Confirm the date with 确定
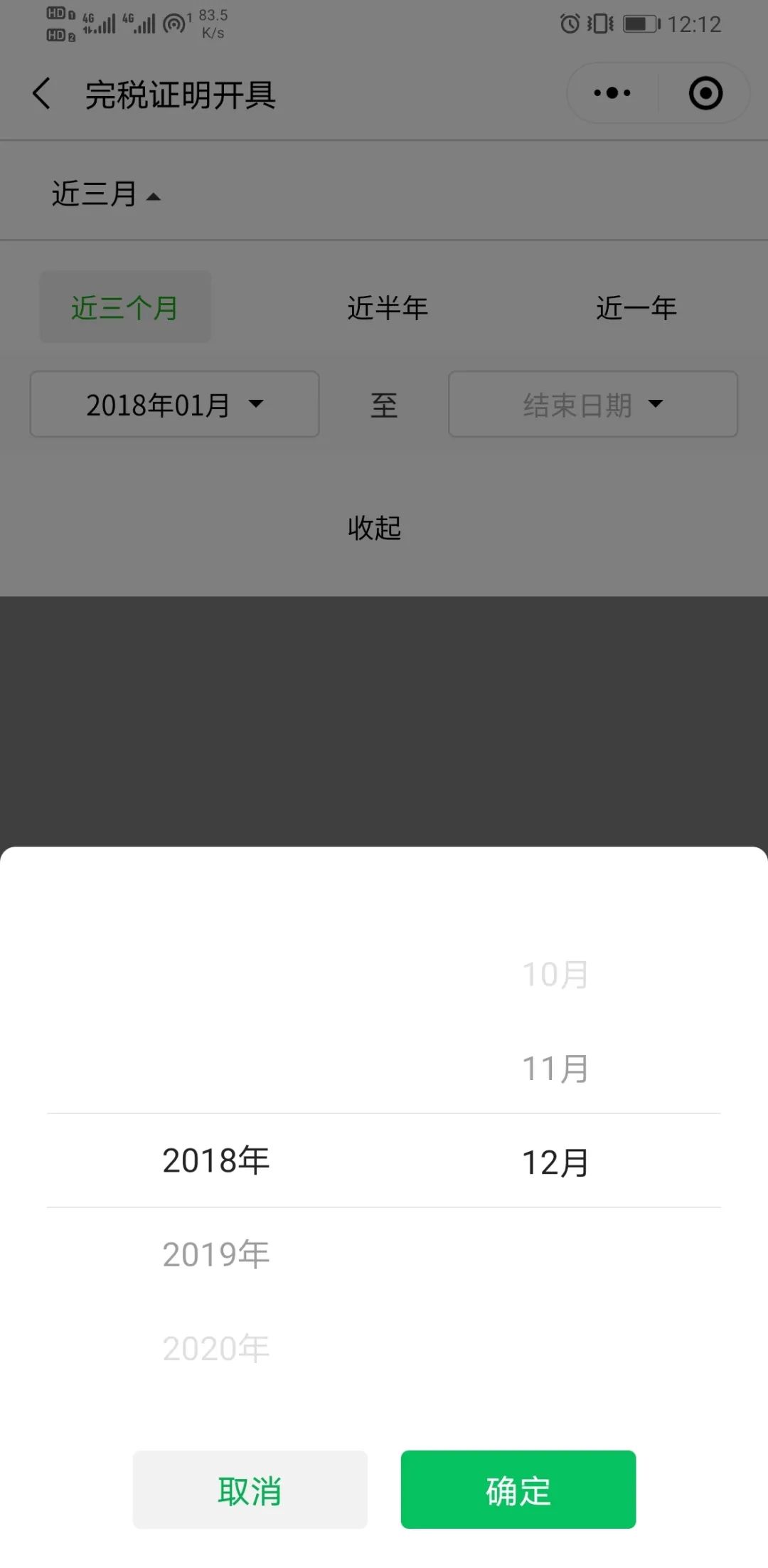The width and height of the screenshot is (768, 1568). click(518, 1489)
